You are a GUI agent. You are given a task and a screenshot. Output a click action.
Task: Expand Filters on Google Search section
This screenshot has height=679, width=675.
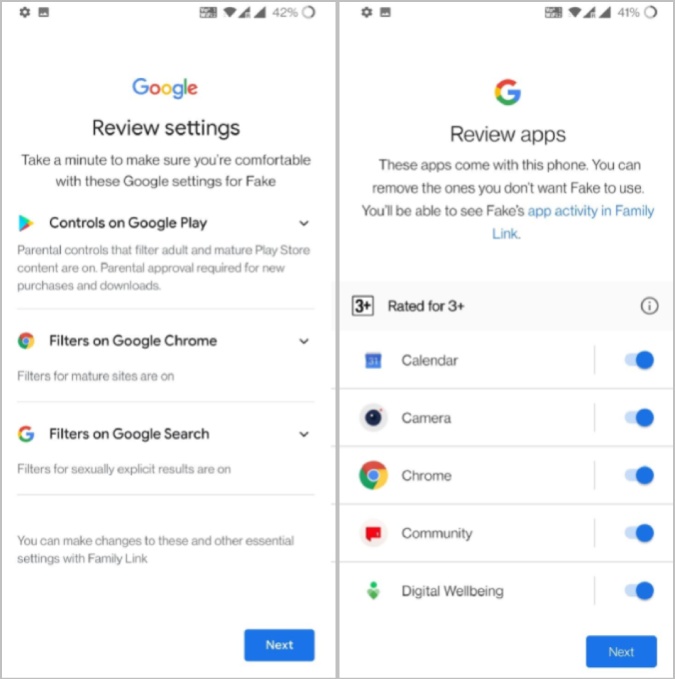[x=304, y=434]
